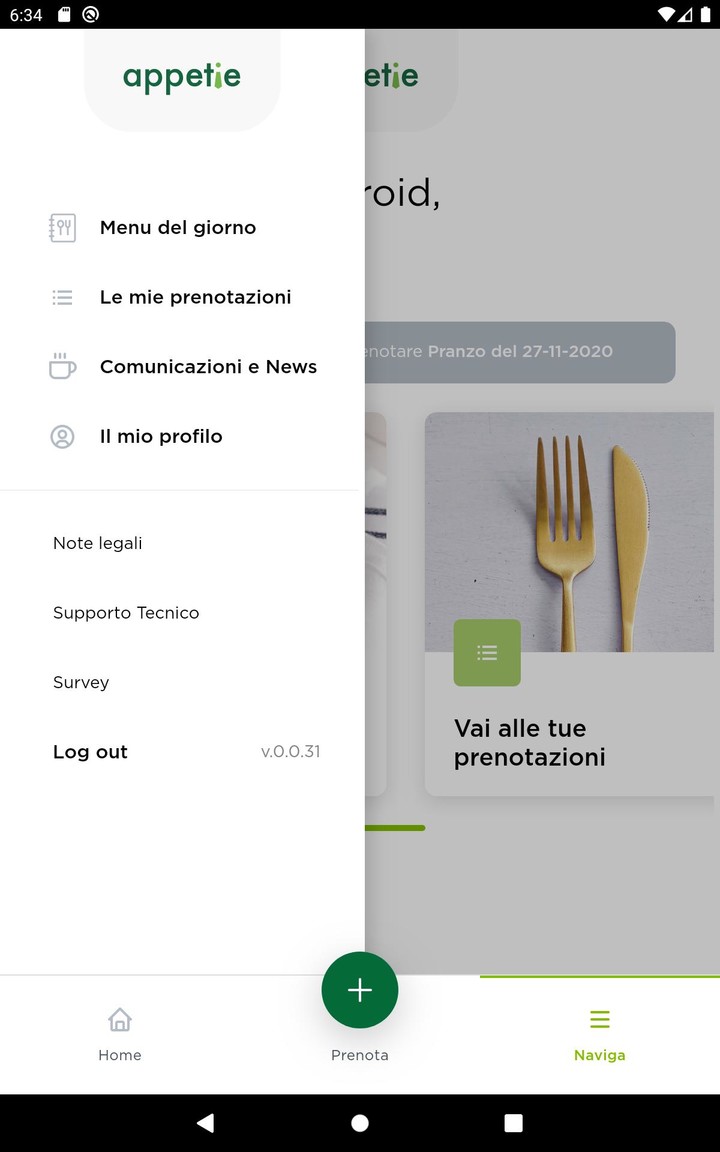
Task: Open the Vai alle tue prenotazioni card
Action: click(570, 605)
